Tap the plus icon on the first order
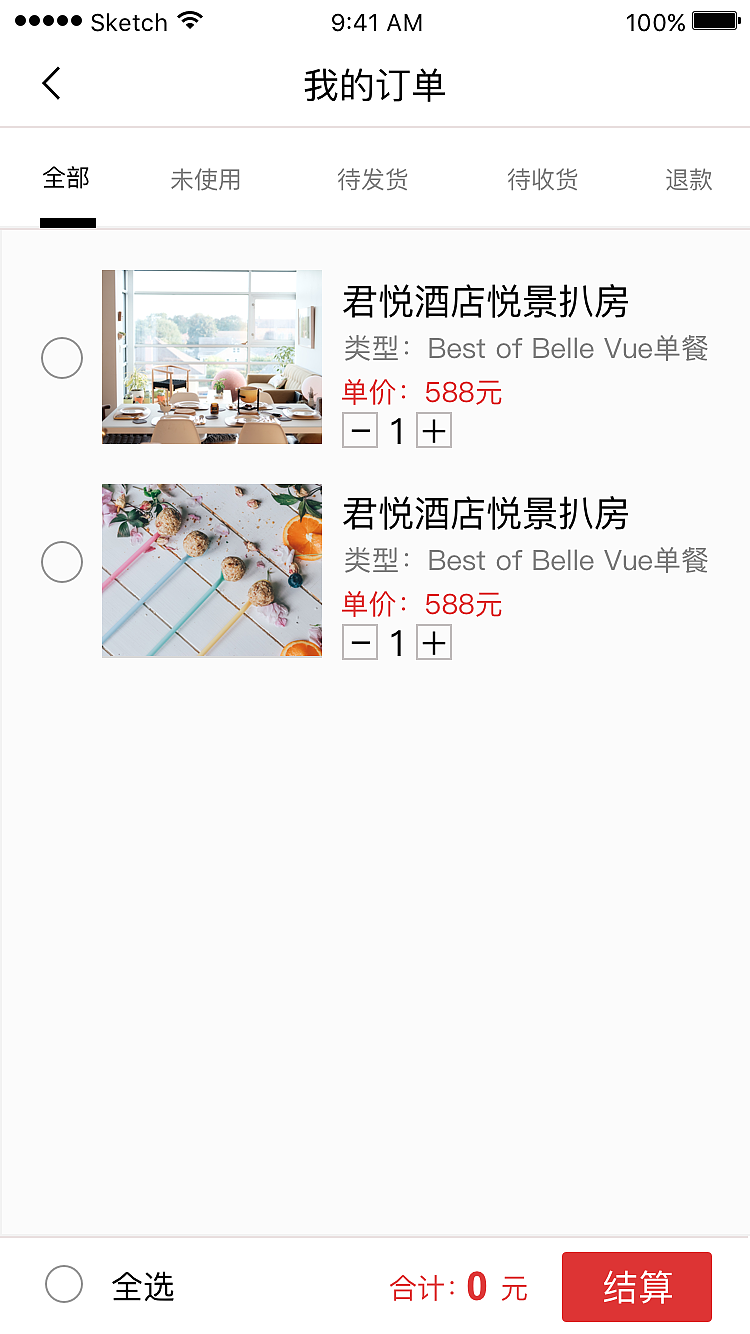 point(434,430)
